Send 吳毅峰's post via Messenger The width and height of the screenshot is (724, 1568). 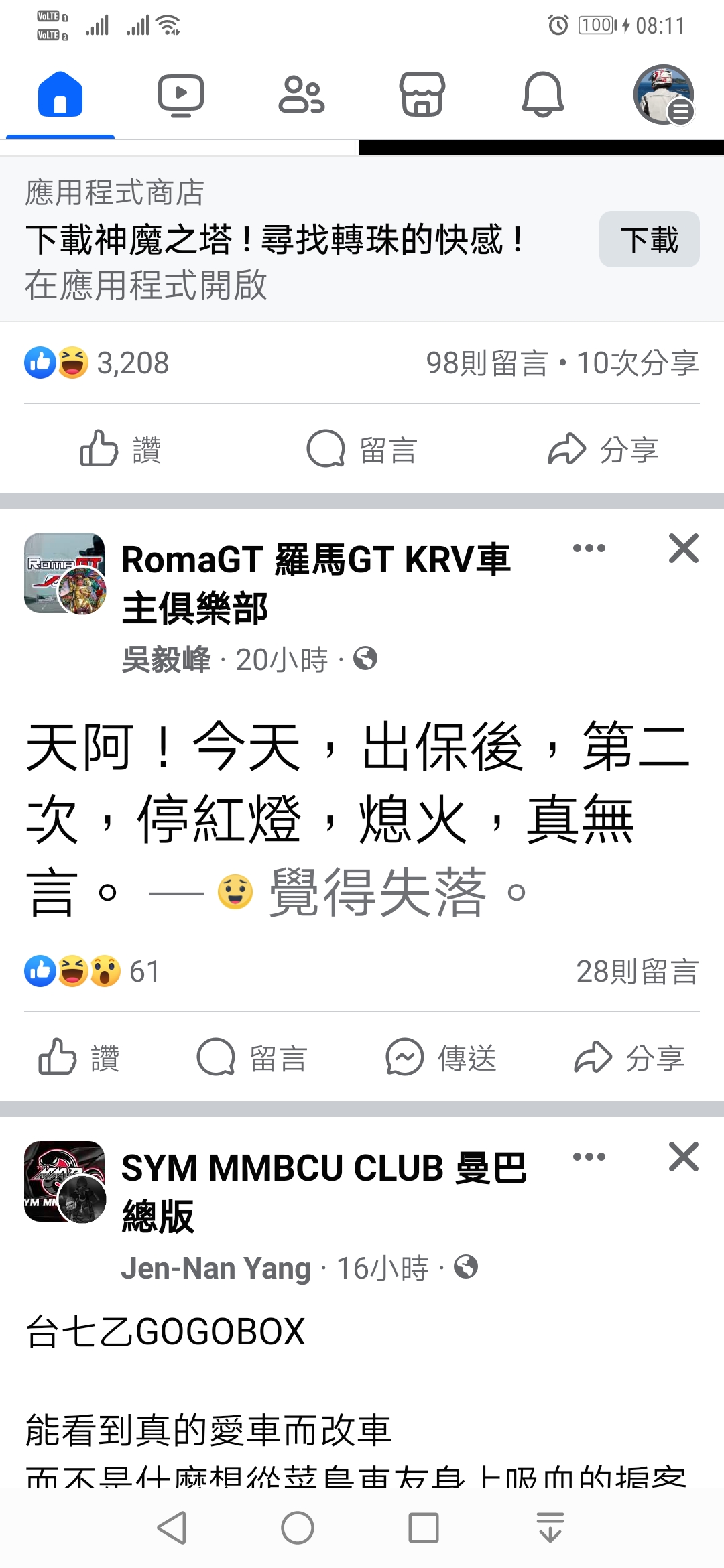pyautogui.click(x=441, y=1058)
